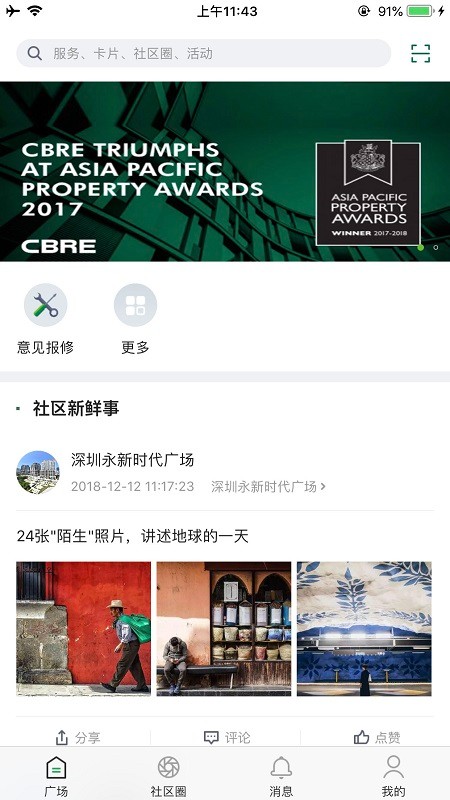
Task: Open the CBRE Asia Pacific awards banner
Action: (225, 171)
